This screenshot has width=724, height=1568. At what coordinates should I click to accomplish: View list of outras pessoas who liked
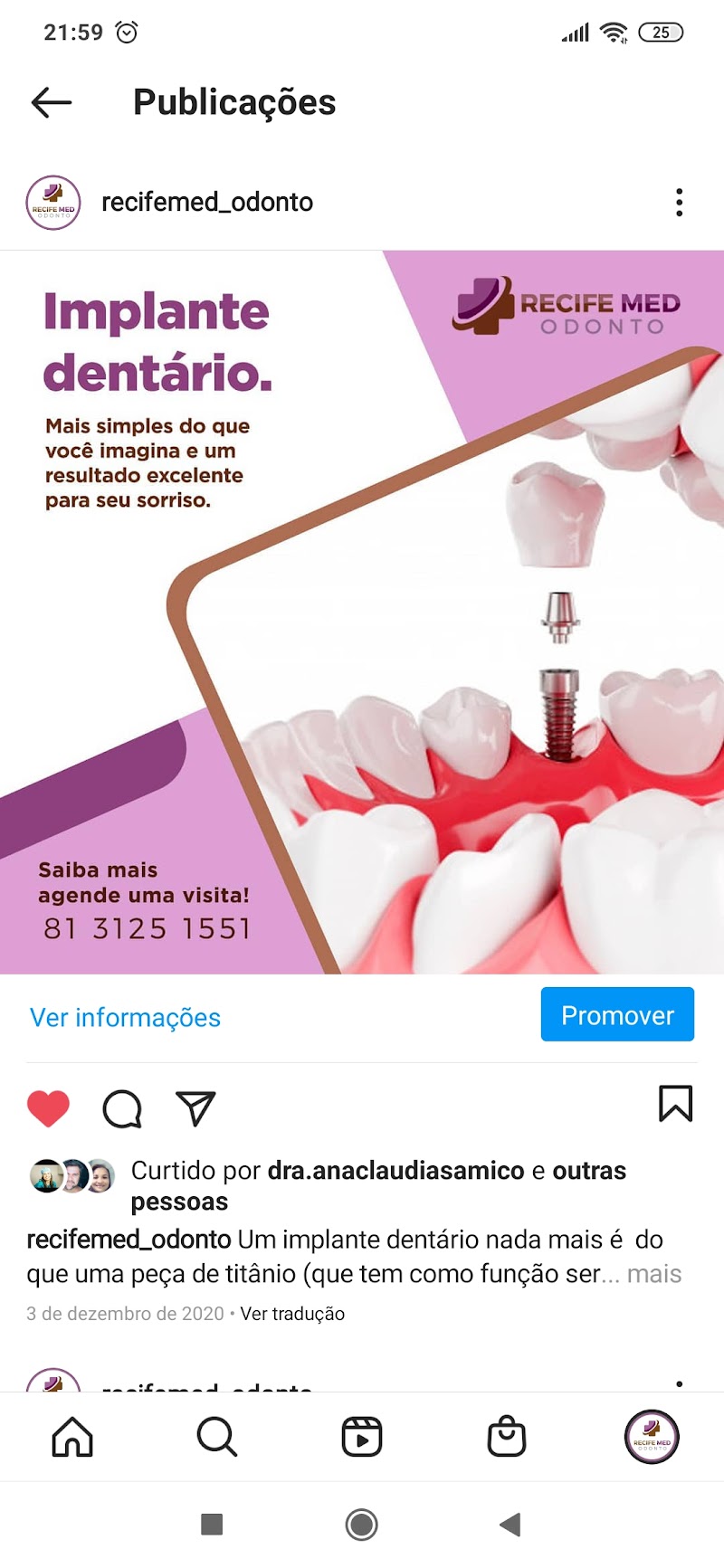(x=588, y=1170)
